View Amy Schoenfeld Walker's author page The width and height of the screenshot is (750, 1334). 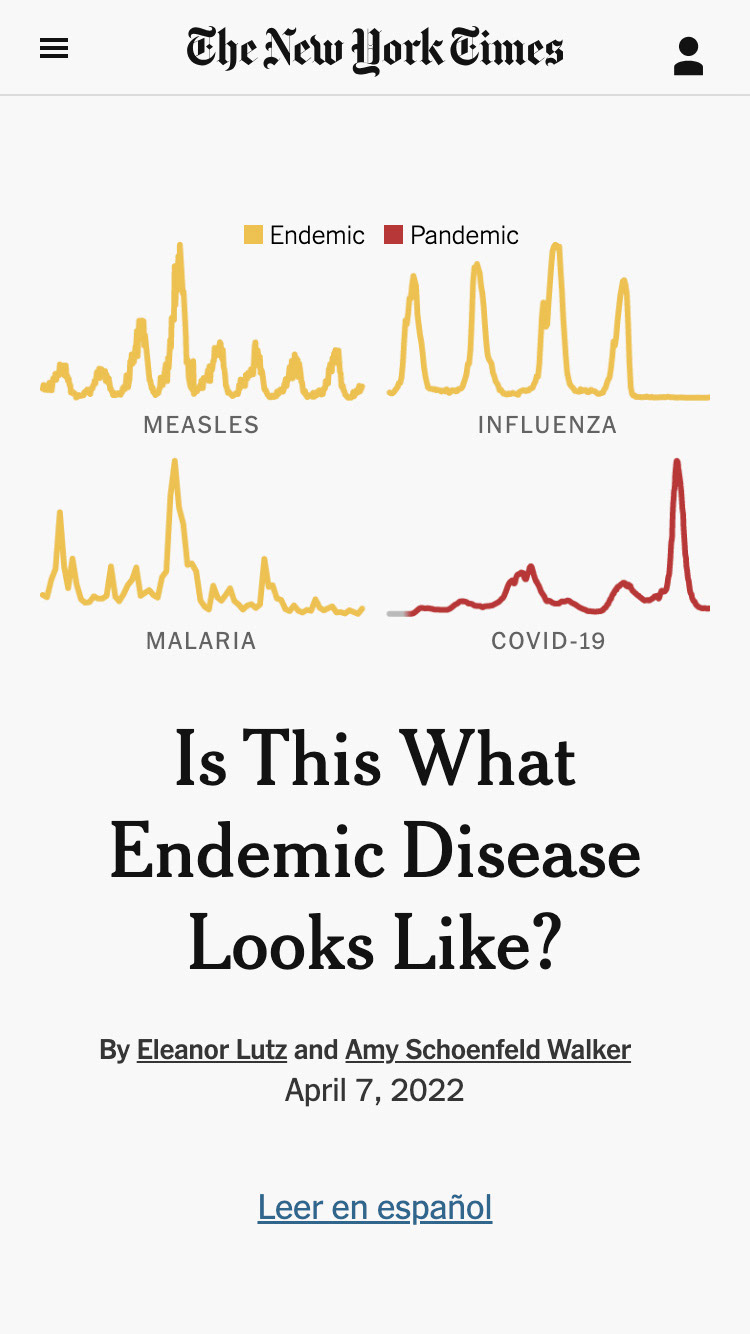pyautogui.click(x=488, y=1050)
